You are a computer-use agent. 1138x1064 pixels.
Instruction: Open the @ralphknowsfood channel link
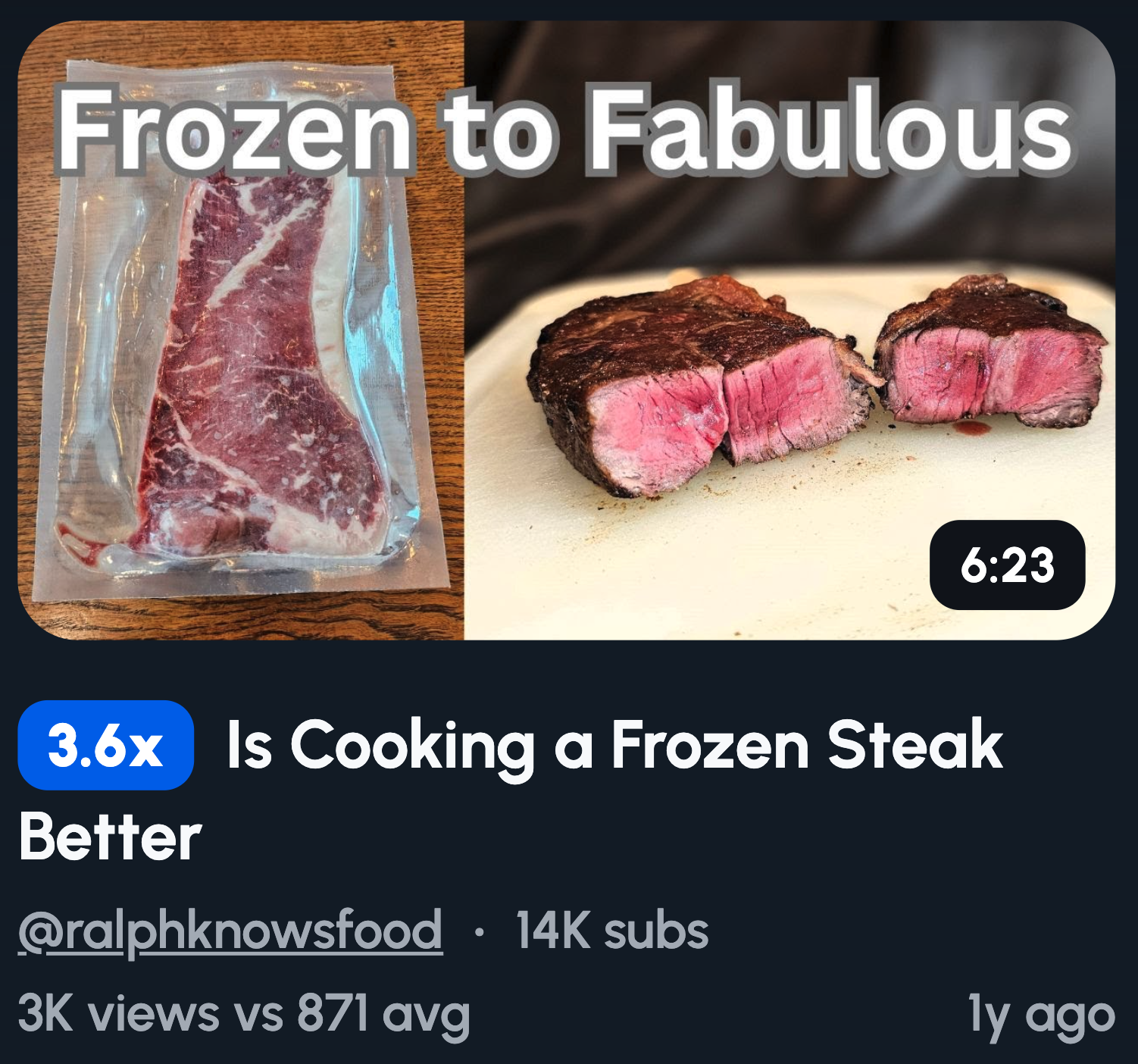[230, 930]
